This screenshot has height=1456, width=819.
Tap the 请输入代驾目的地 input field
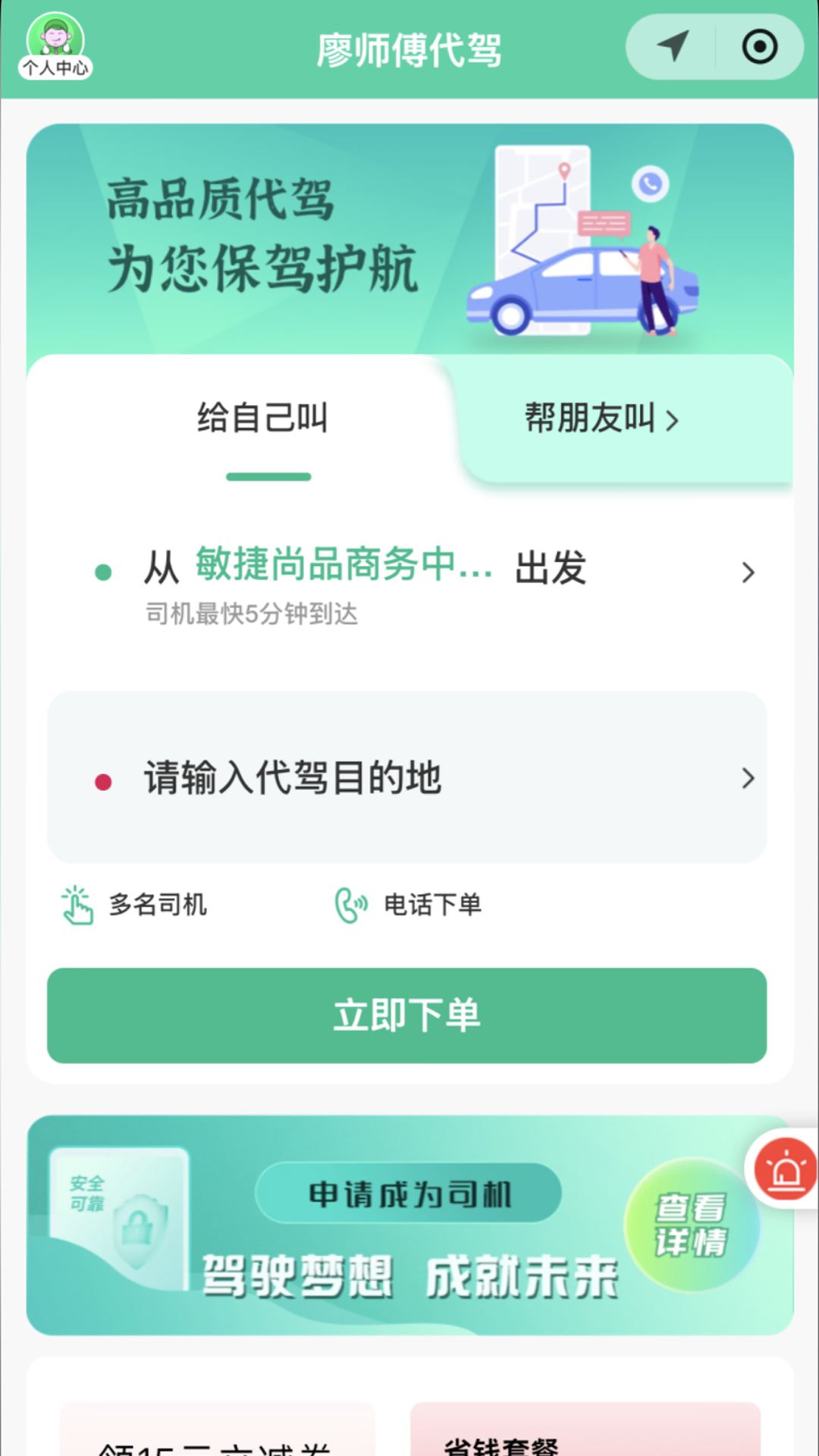[x=292, y=778]
